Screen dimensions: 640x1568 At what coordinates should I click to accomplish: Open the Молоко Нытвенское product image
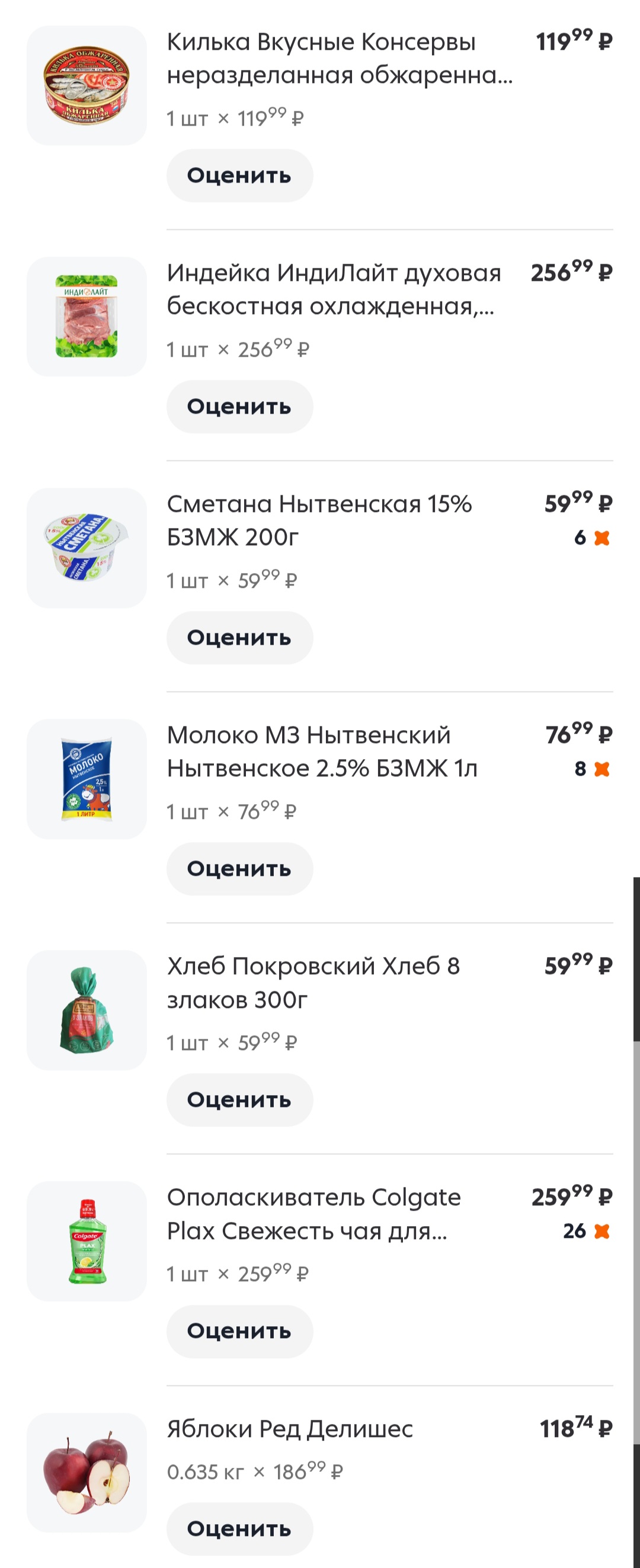(87, 779)
